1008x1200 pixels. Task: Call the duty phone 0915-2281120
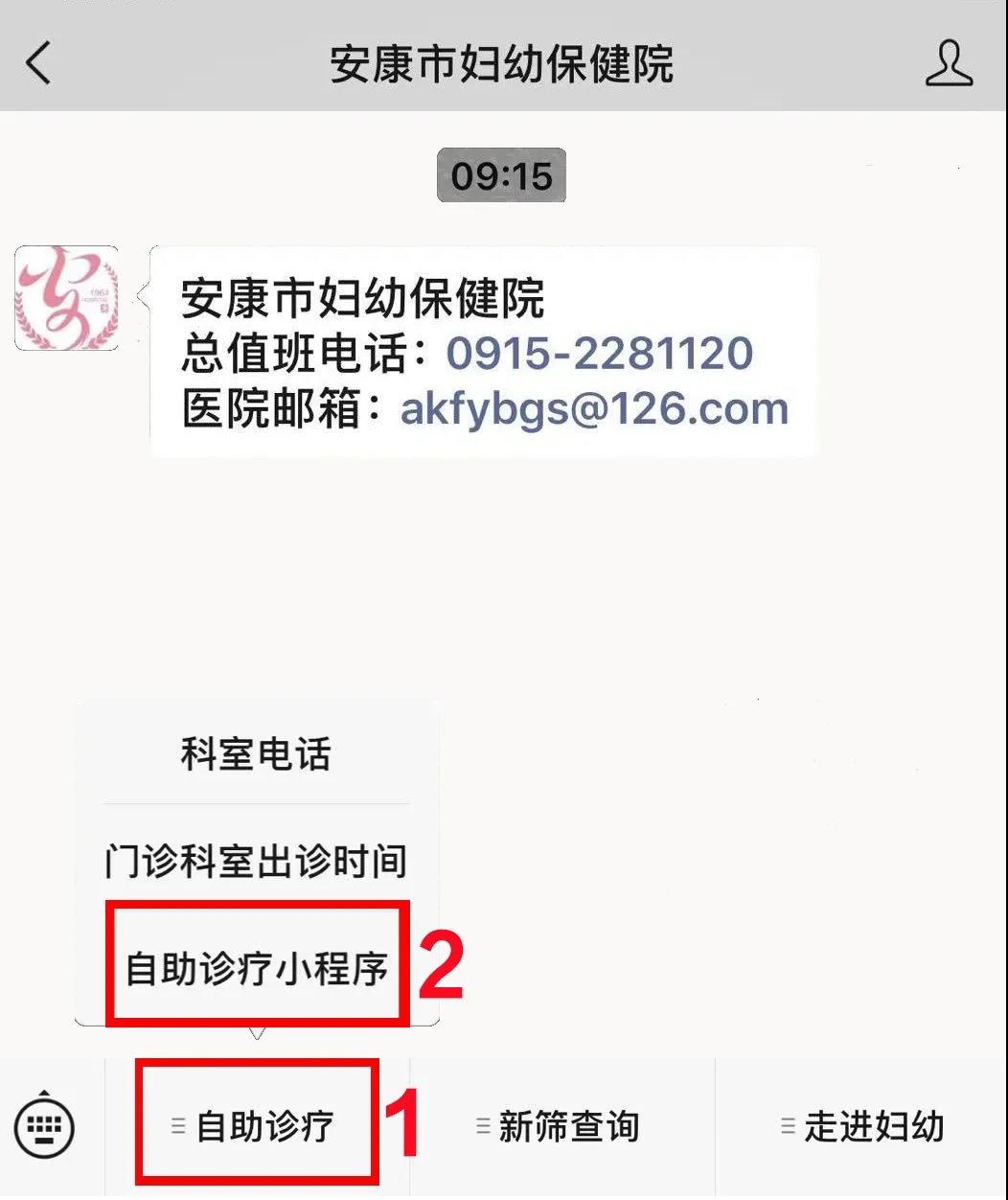click(599, 354)
